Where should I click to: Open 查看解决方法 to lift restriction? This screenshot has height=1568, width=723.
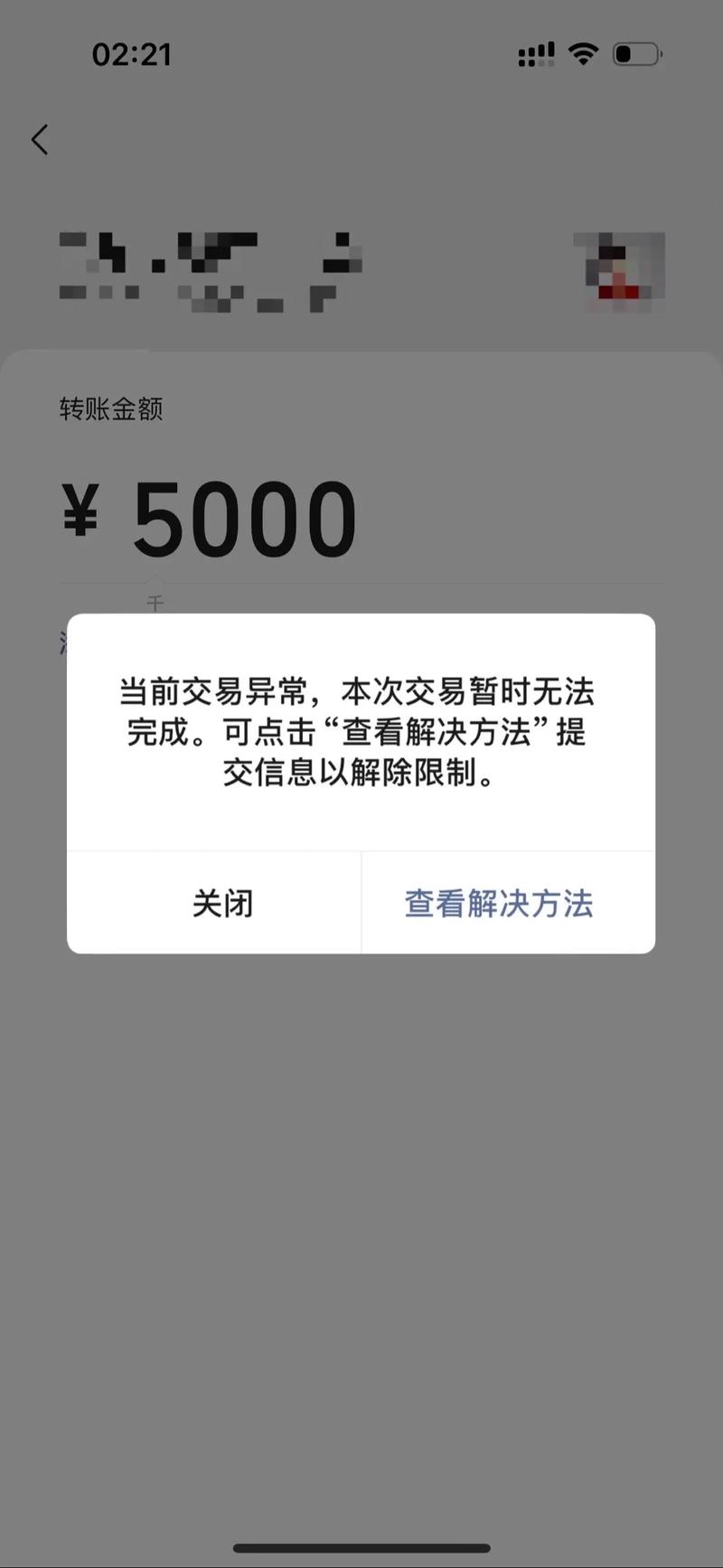498,903
